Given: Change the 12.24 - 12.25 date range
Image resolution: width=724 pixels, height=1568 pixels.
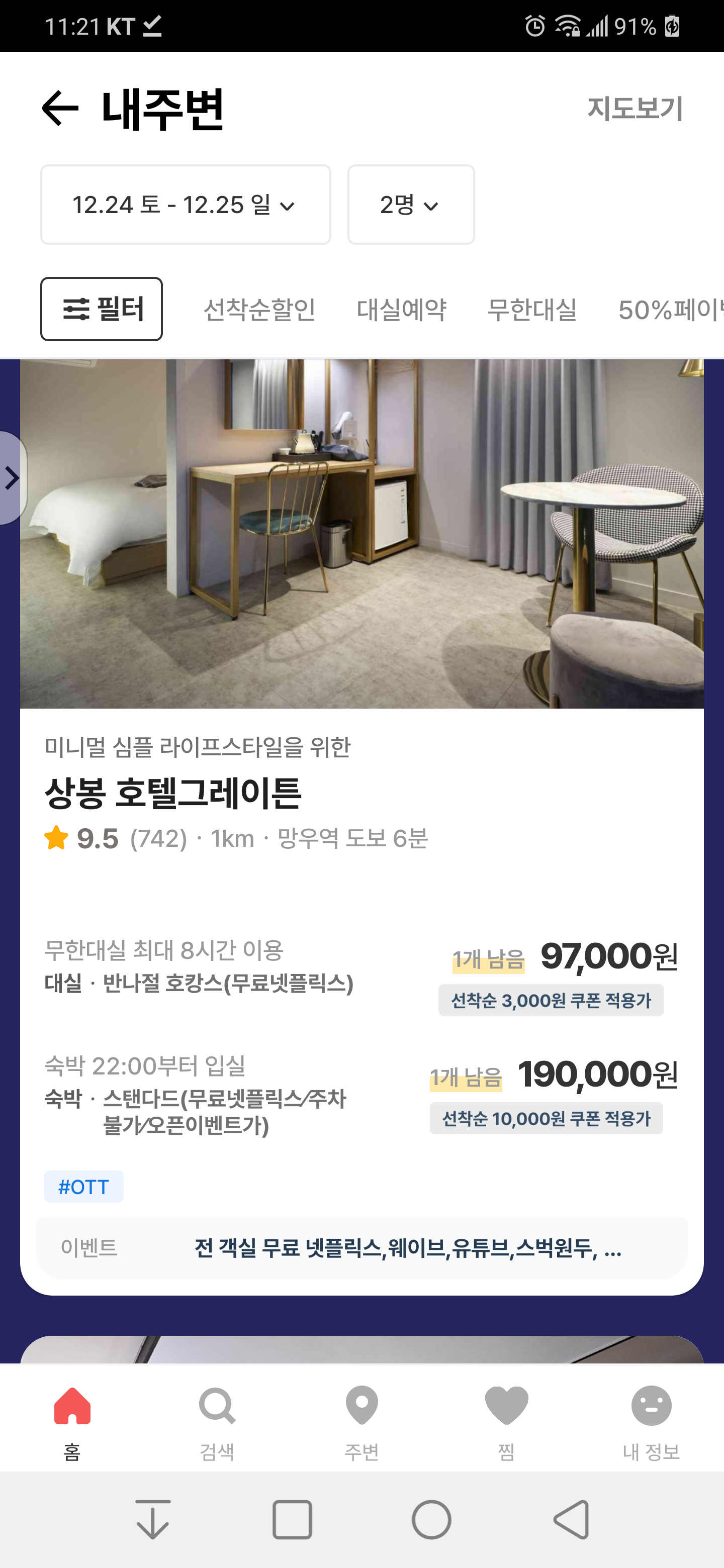Looking at the screenshot, I should (186, 205).
